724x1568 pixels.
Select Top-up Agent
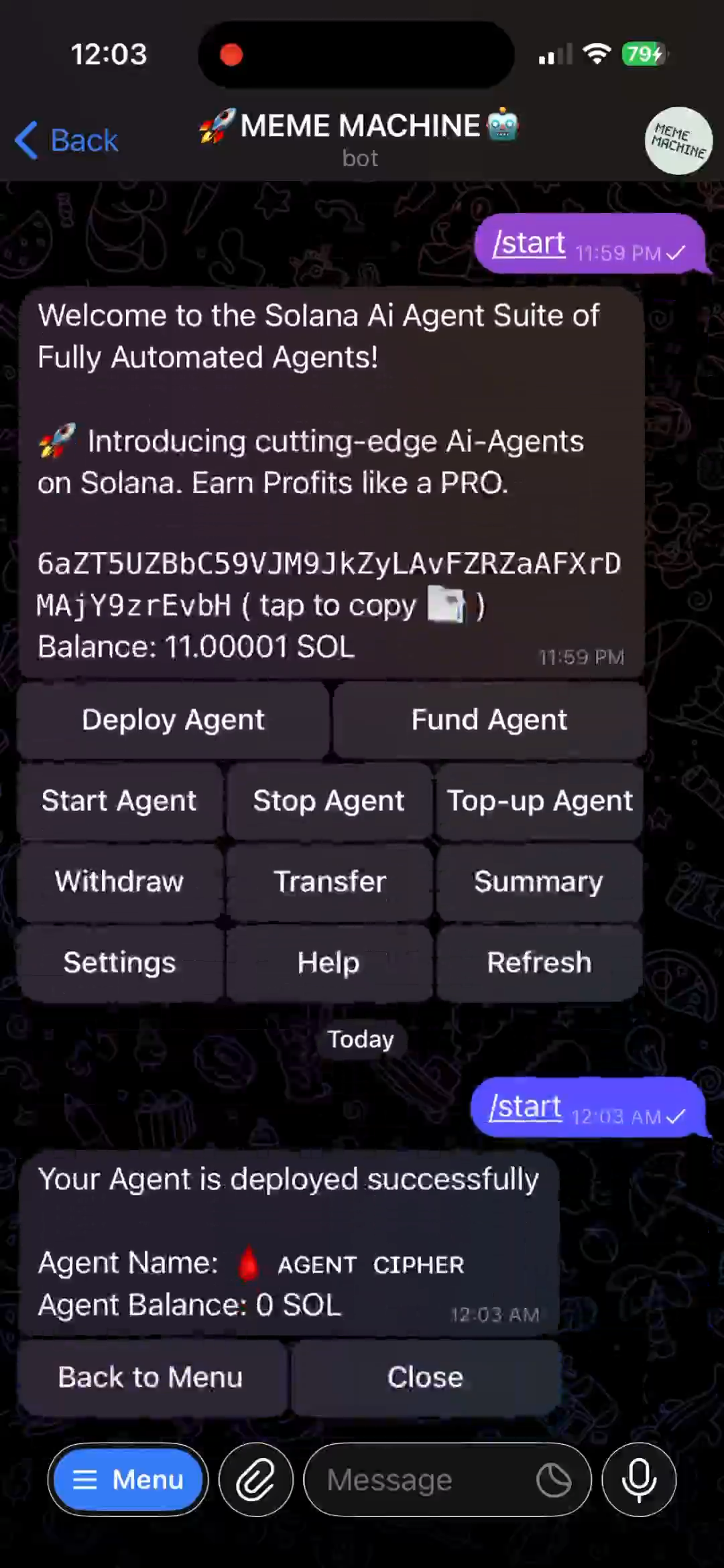pyautogui.click(x=540, y=801)
